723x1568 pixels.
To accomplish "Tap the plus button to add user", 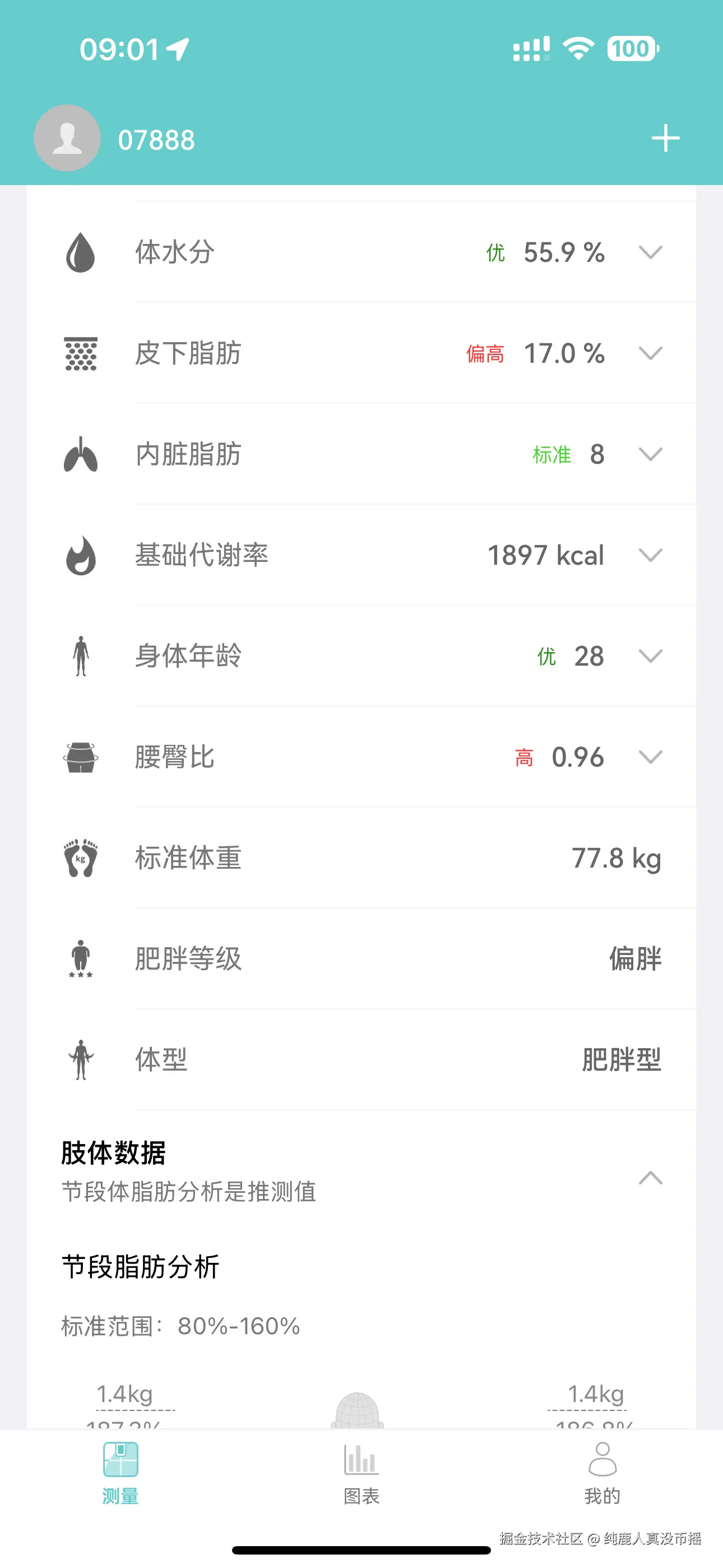I will 666,137.
